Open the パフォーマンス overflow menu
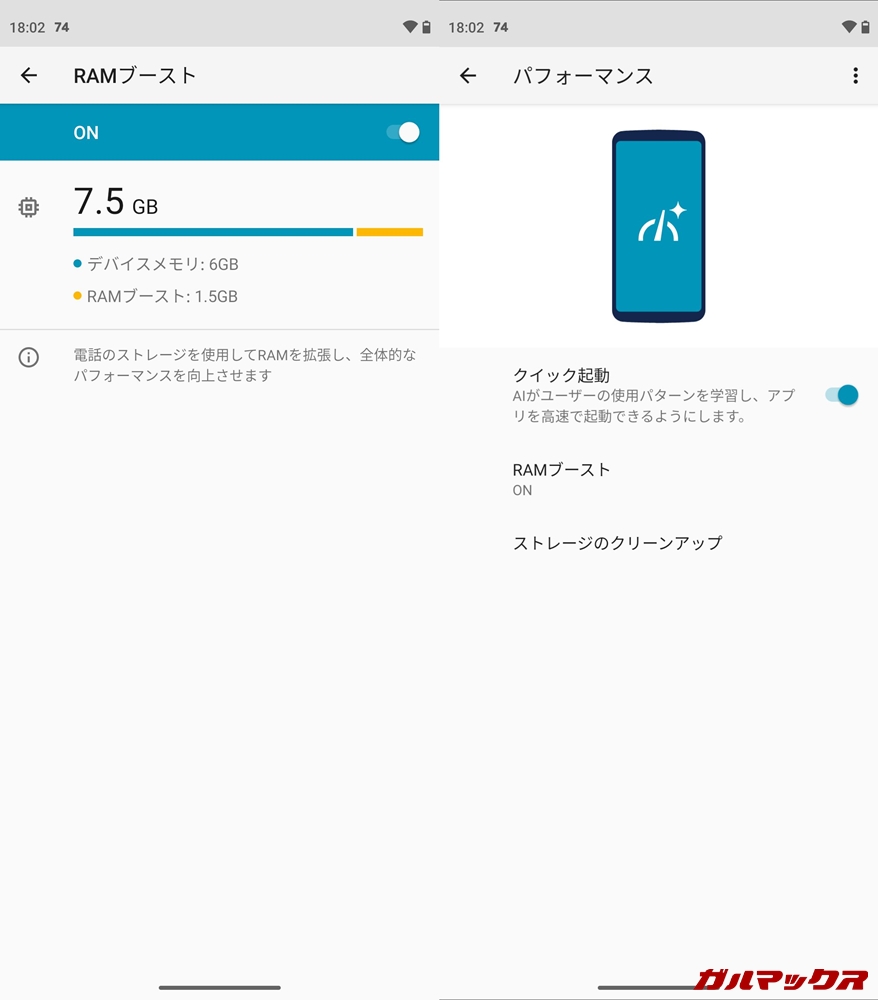The height and width of the screenshot is (1000, 878). tap(855, 75)
